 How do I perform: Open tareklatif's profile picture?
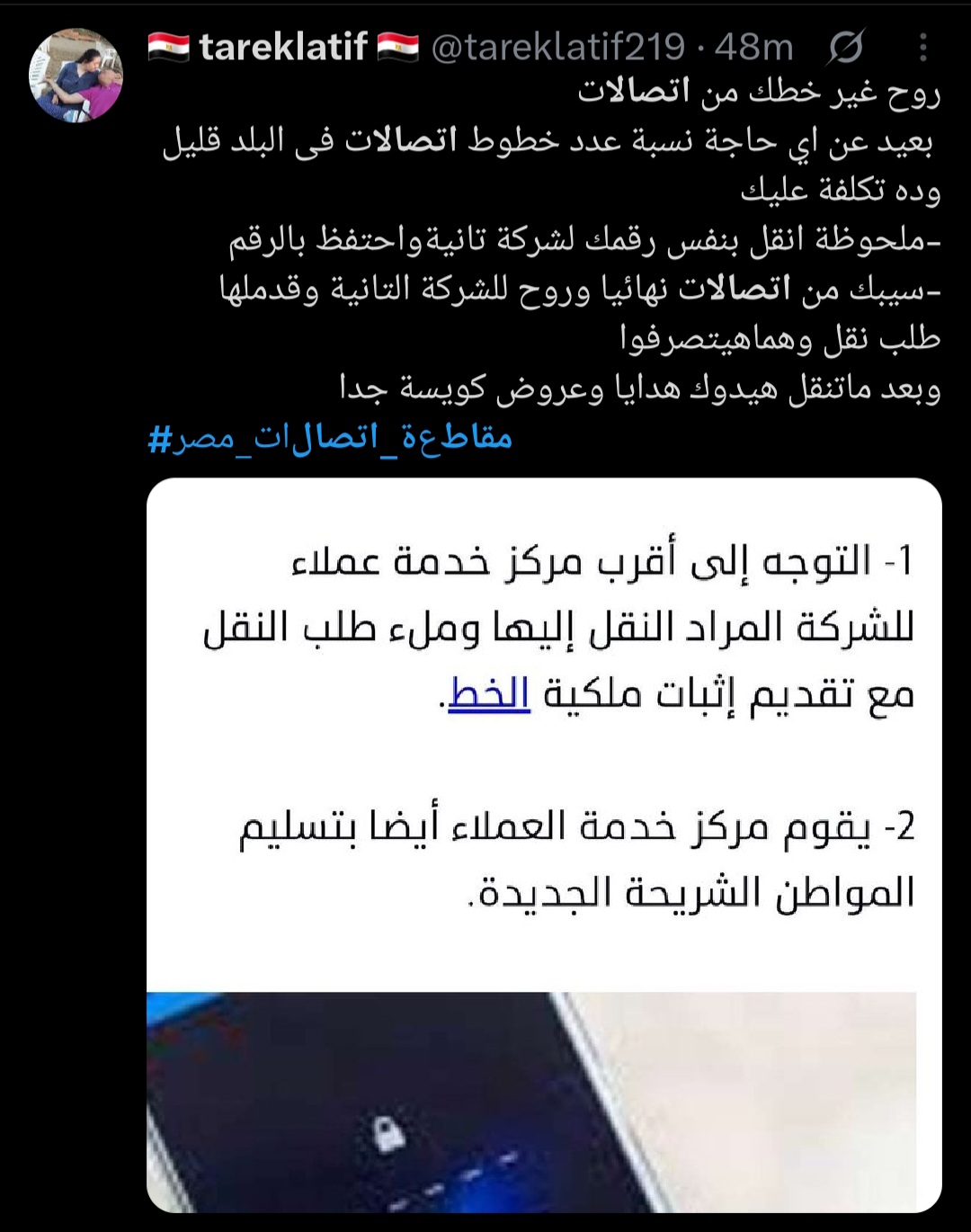(76, 76)
